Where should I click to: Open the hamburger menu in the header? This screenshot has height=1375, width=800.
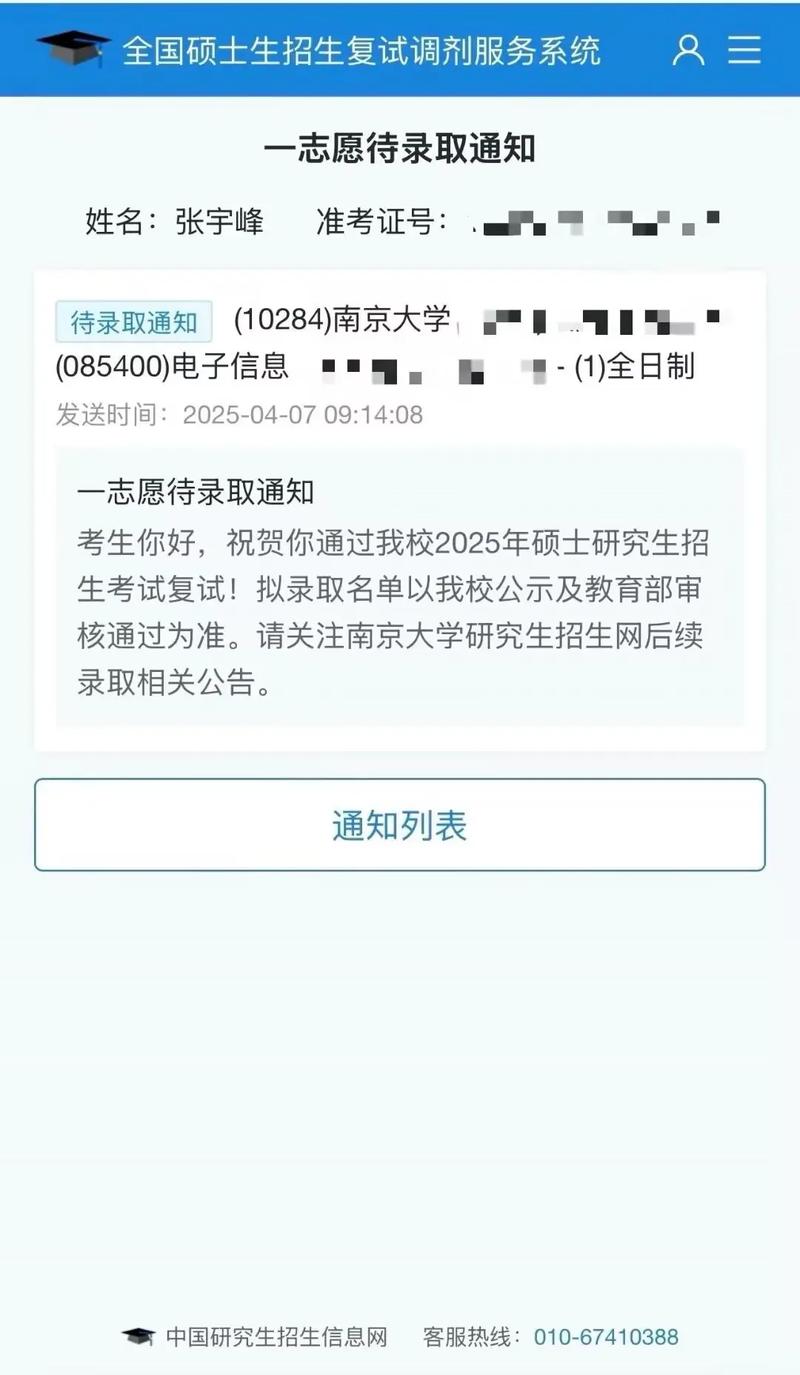[x=744, y=52]
